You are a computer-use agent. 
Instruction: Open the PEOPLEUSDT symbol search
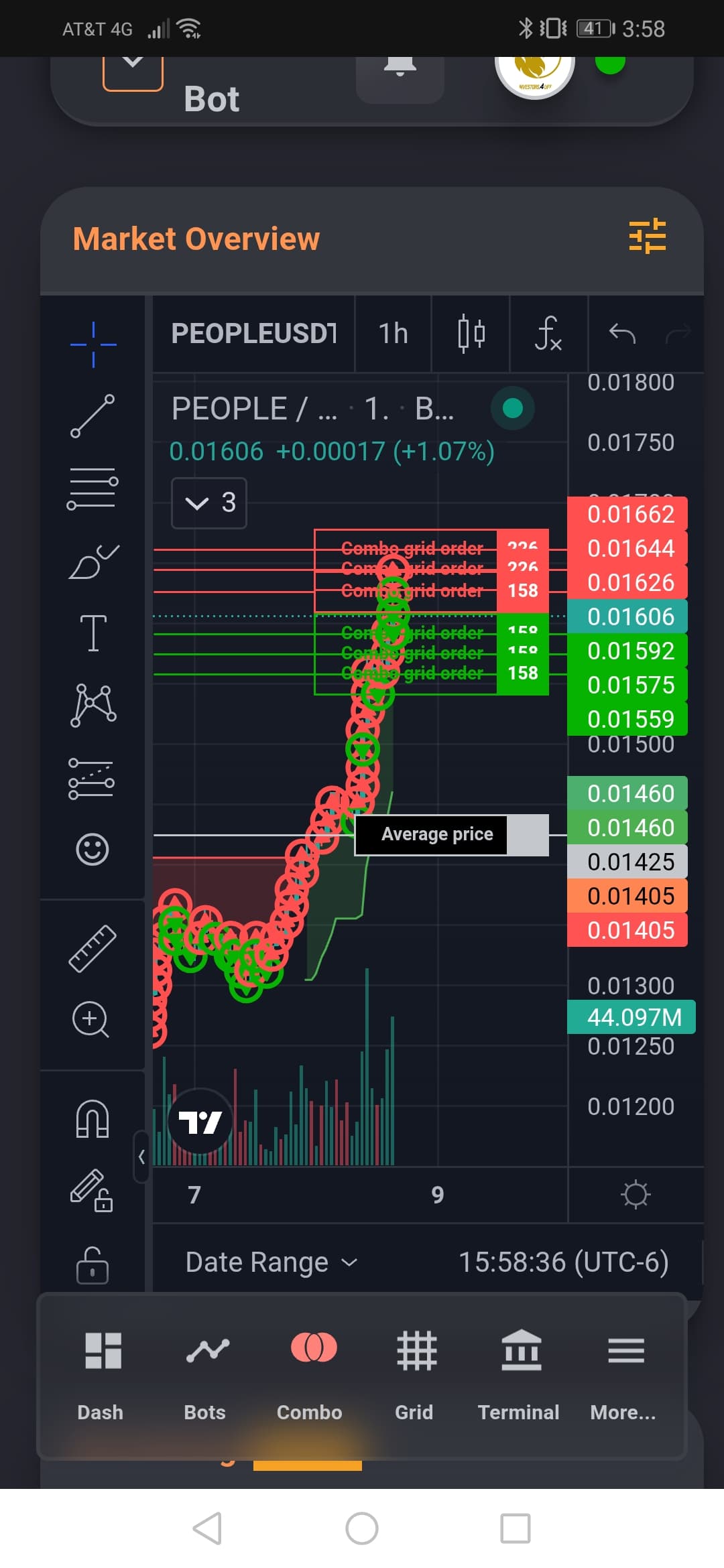click(x=254, y=333)
